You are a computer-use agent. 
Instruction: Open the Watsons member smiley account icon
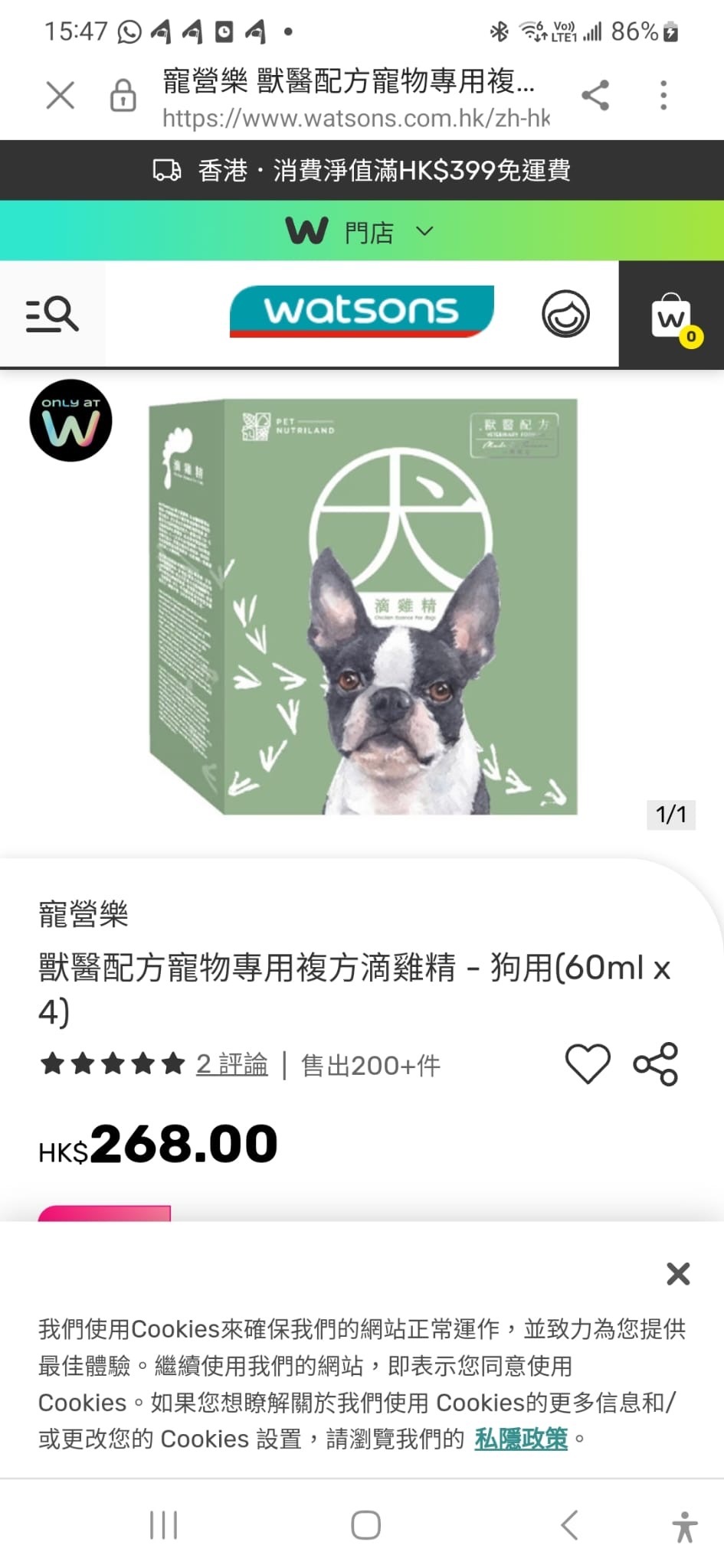tap(564, 314)
